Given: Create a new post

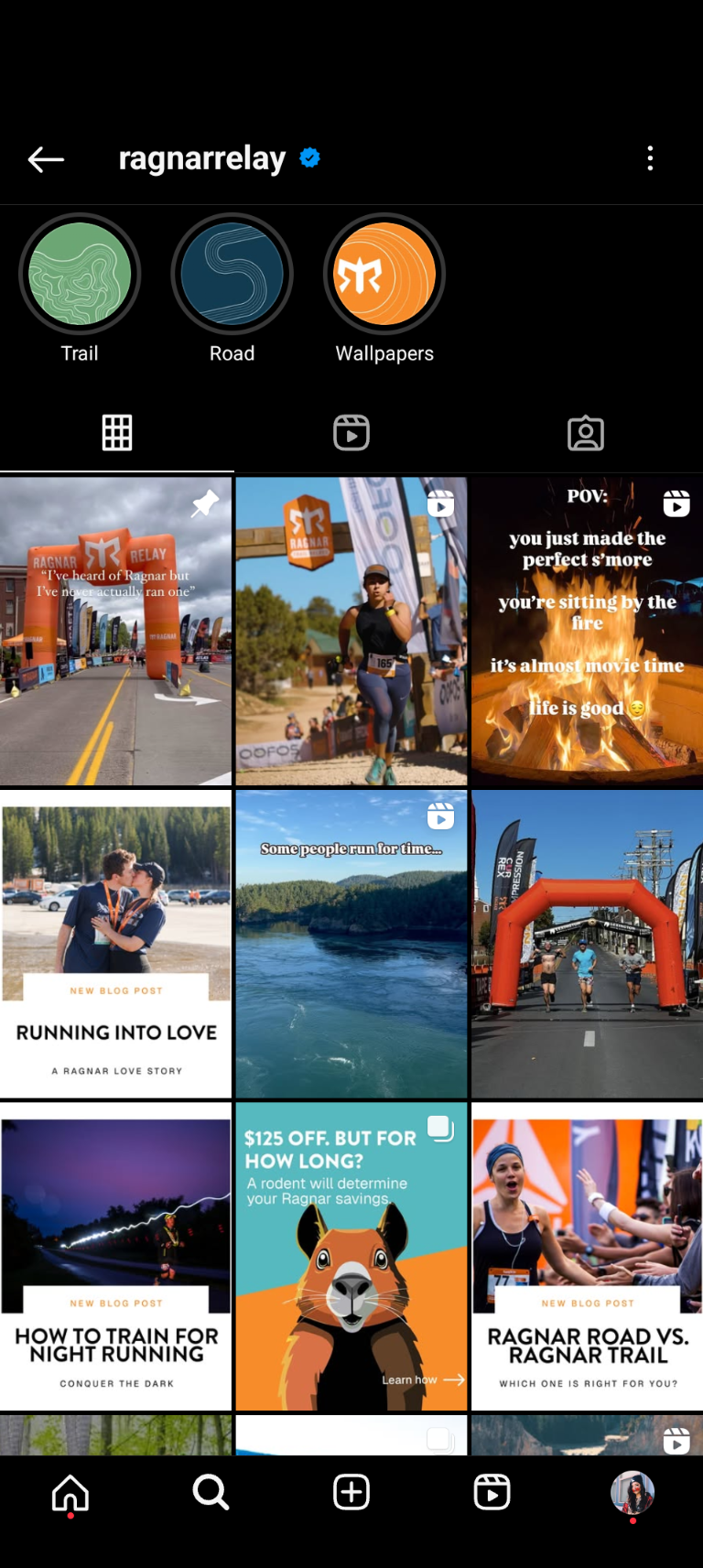Looking at the screenshot, I should (x=351, y=1493).
